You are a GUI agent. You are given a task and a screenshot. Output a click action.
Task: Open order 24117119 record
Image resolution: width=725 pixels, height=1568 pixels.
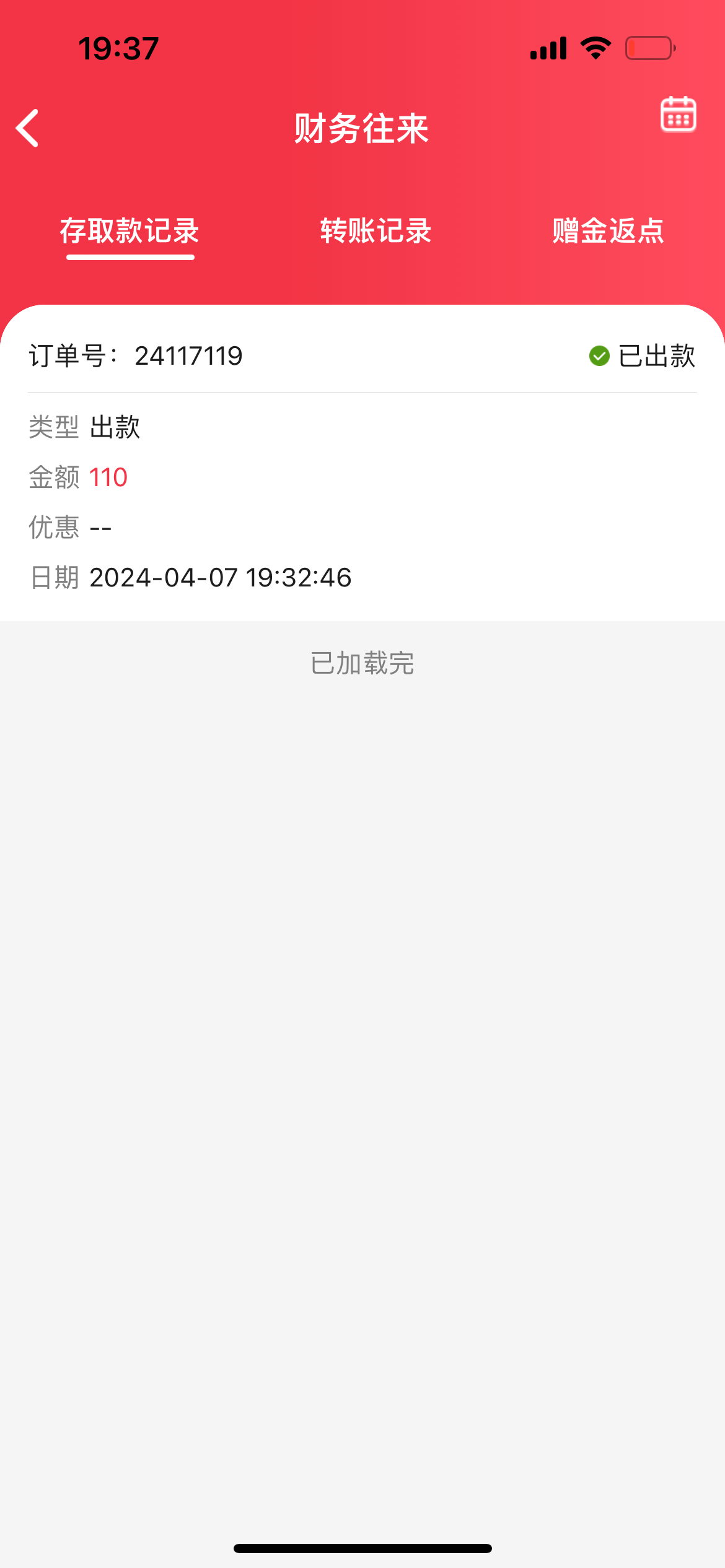[x=362, y=464]
